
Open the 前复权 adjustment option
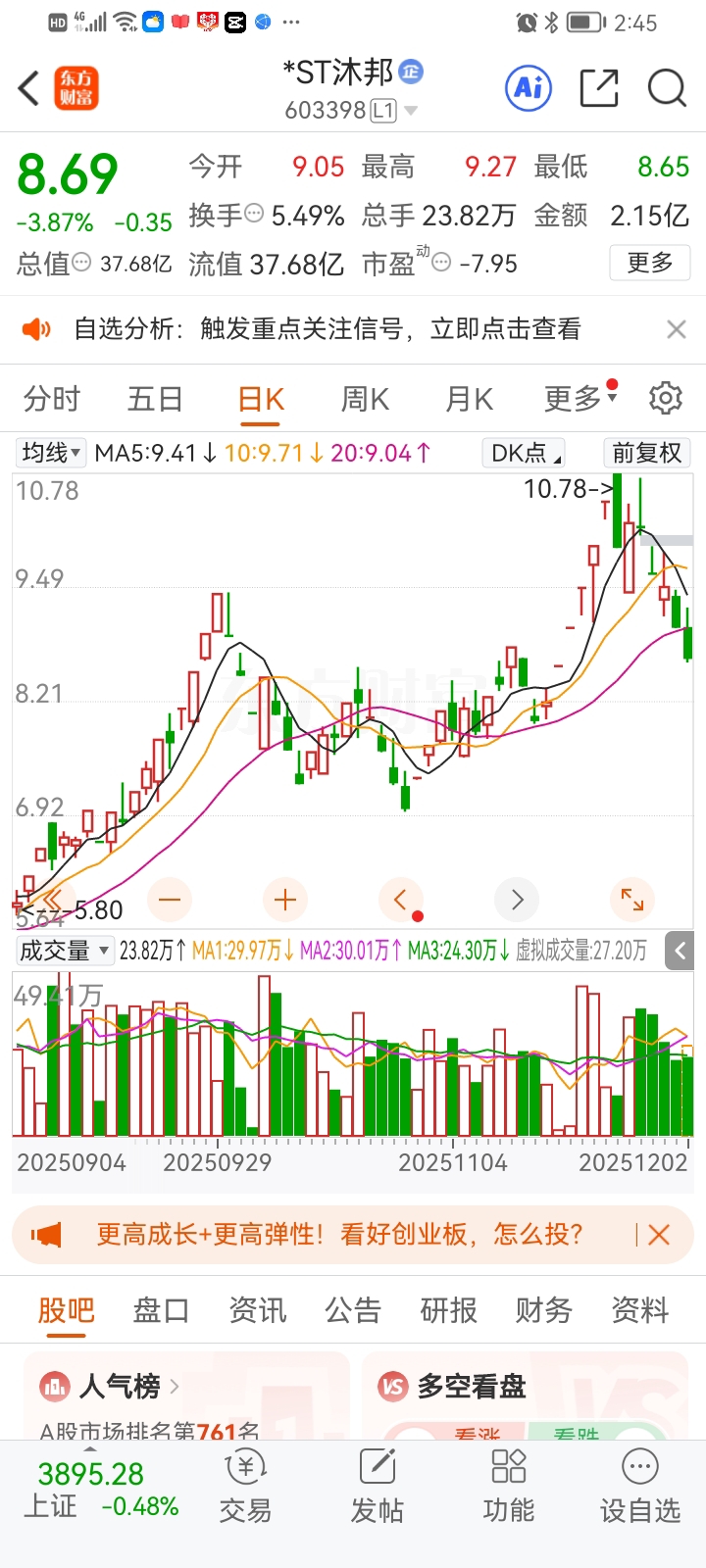646,453
